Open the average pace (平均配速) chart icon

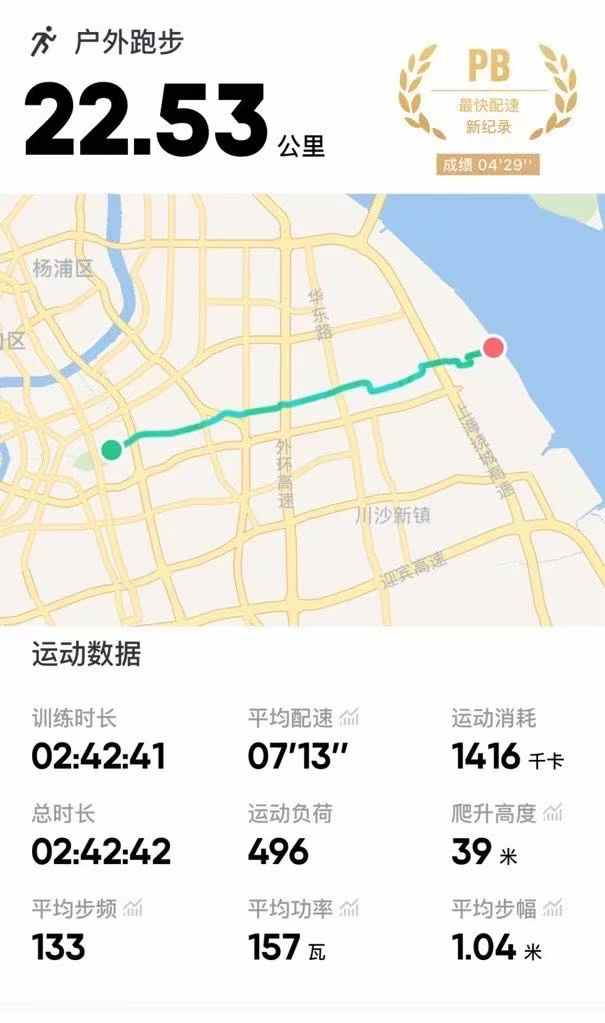pos(349,717)
